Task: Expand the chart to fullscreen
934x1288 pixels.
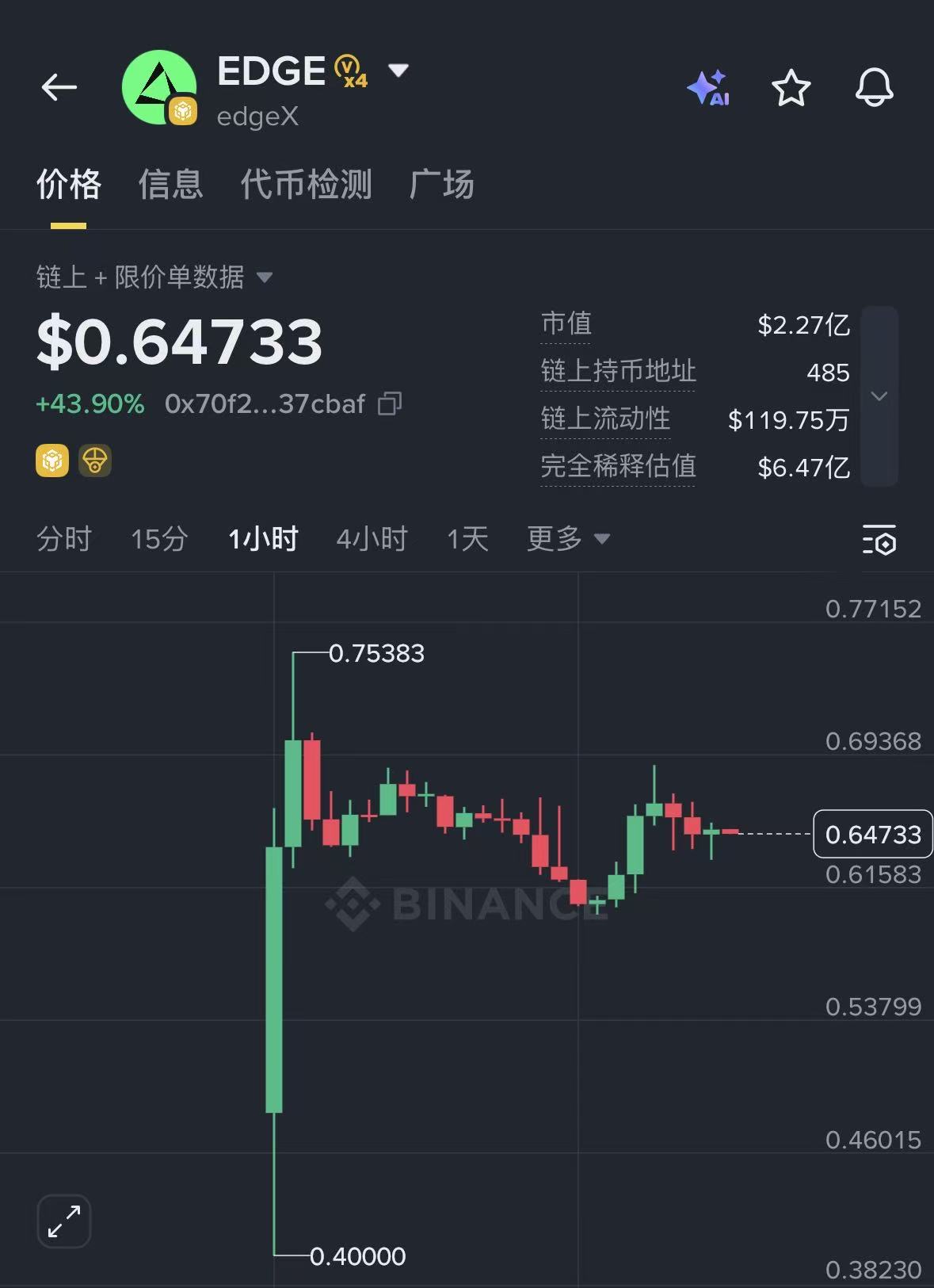Action: tap(64, 1221)
